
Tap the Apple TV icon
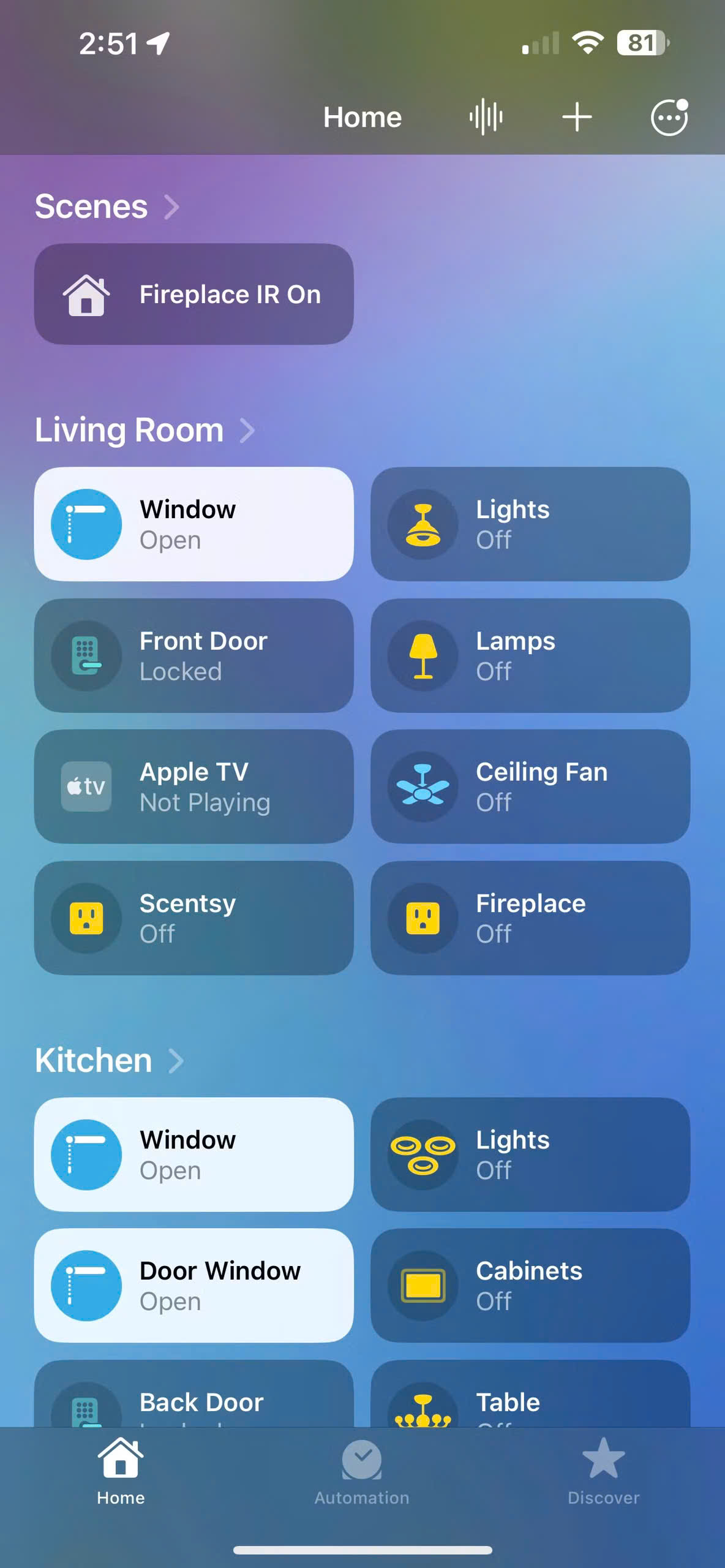coord(86,786)
